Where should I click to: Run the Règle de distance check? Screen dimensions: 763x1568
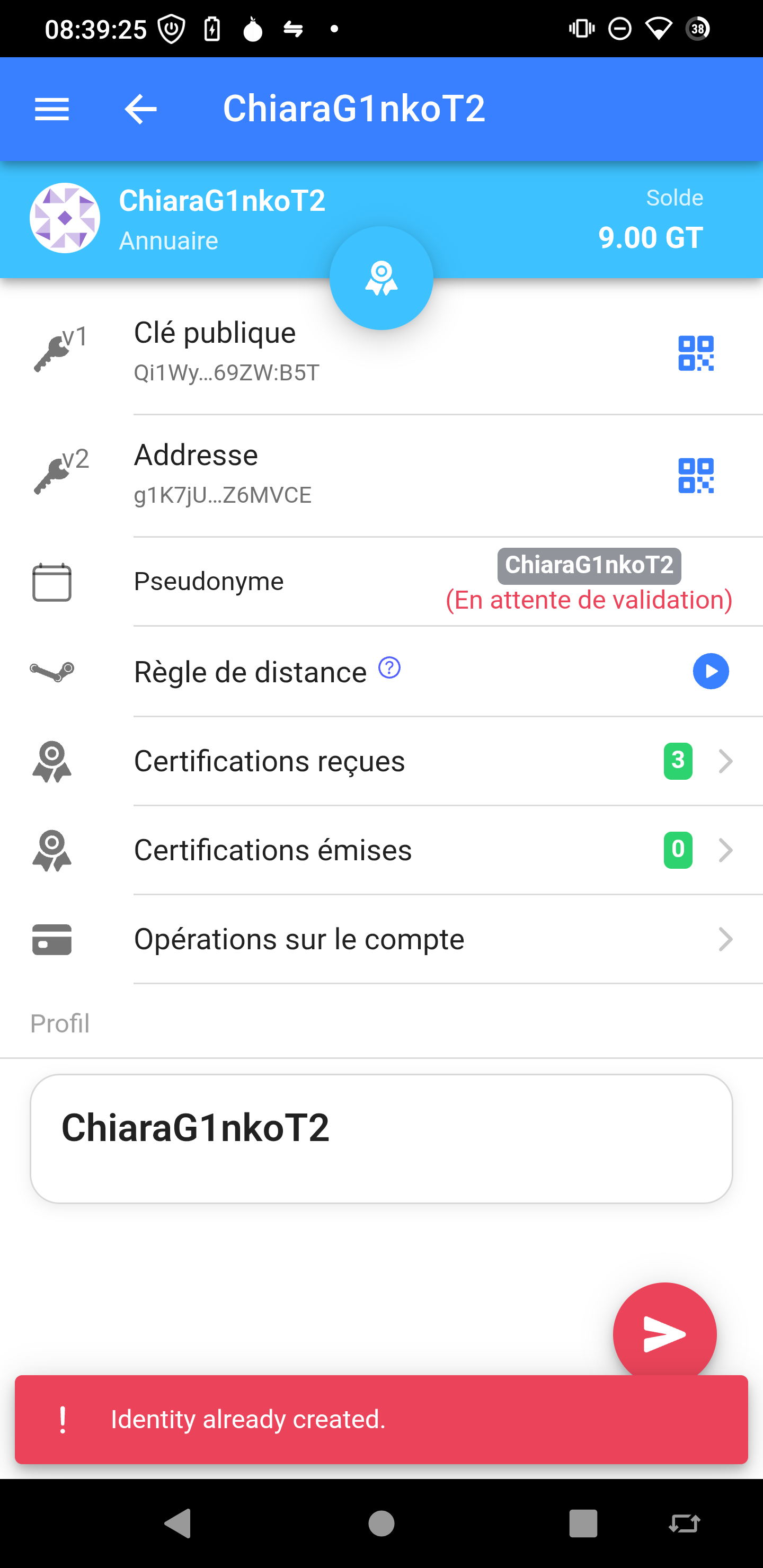pyautogui.click(x=710, y=671)
